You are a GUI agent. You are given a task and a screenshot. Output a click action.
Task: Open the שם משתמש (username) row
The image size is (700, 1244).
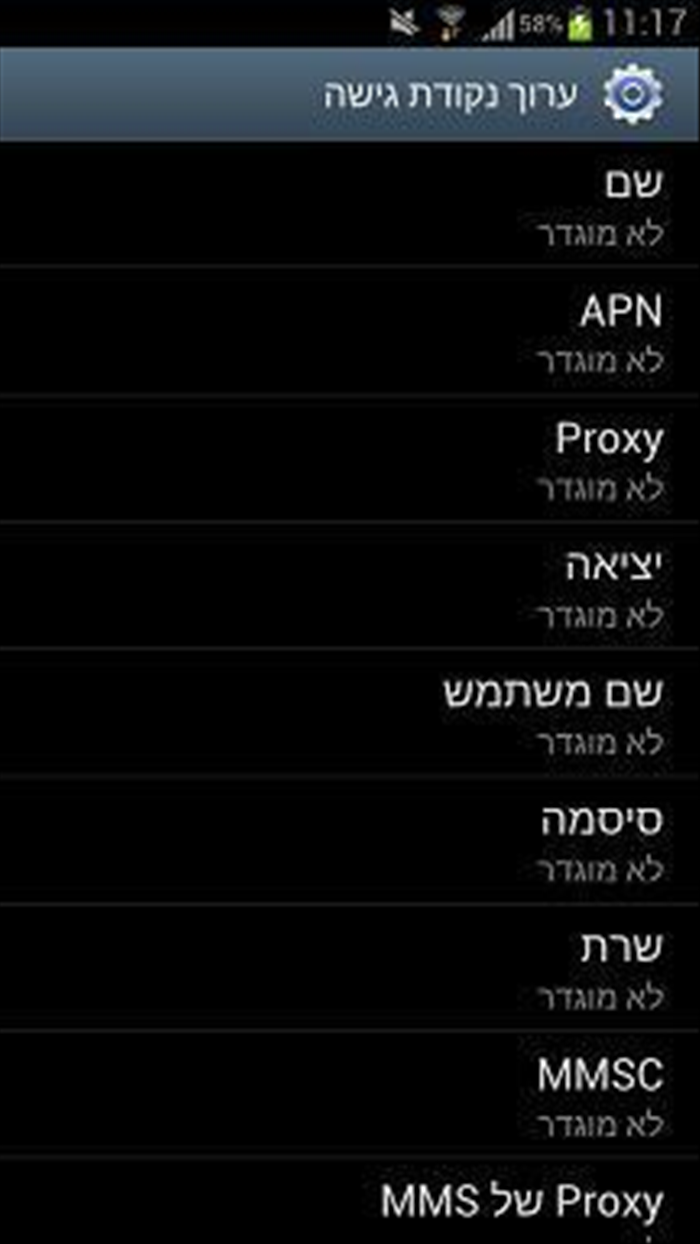350,713
